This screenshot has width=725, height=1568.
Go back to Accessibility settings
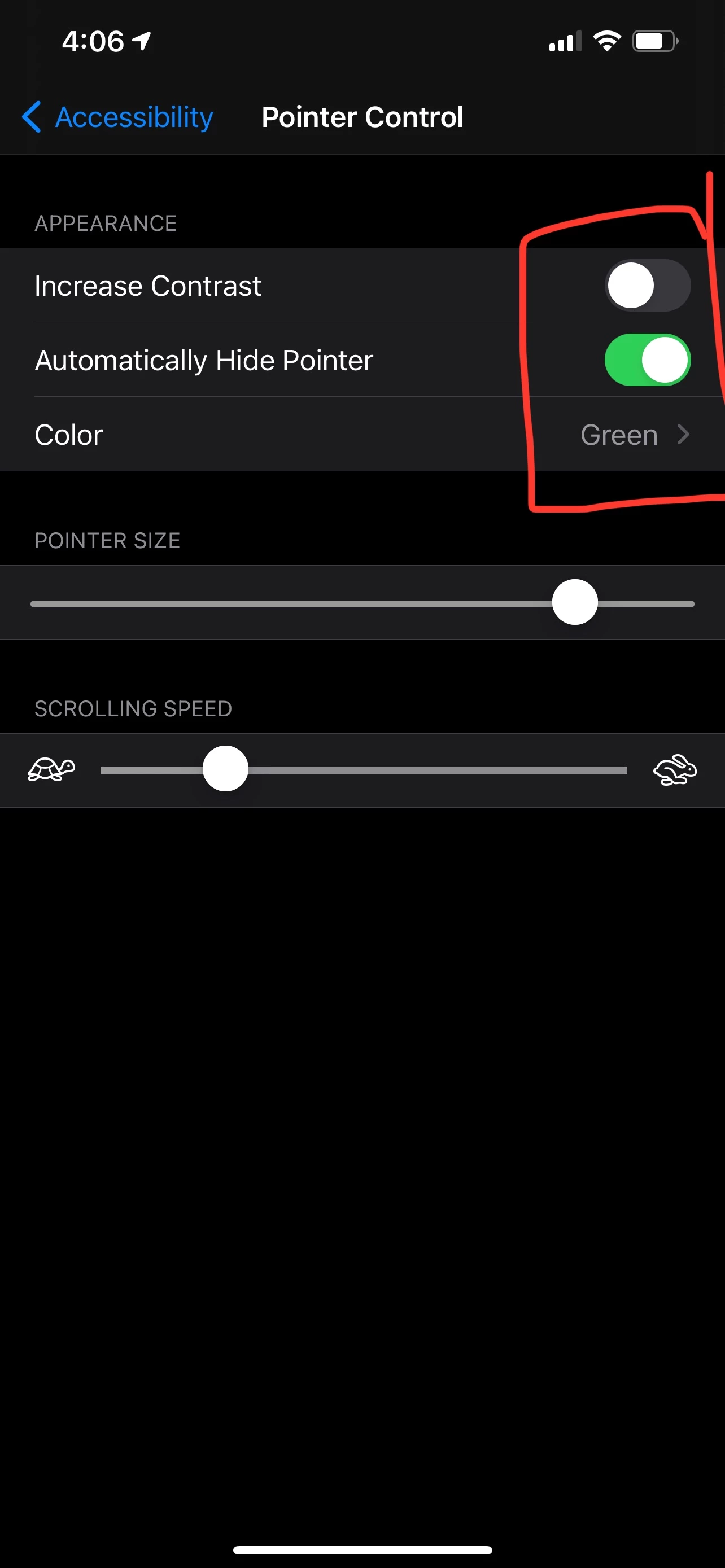(117, 117)
